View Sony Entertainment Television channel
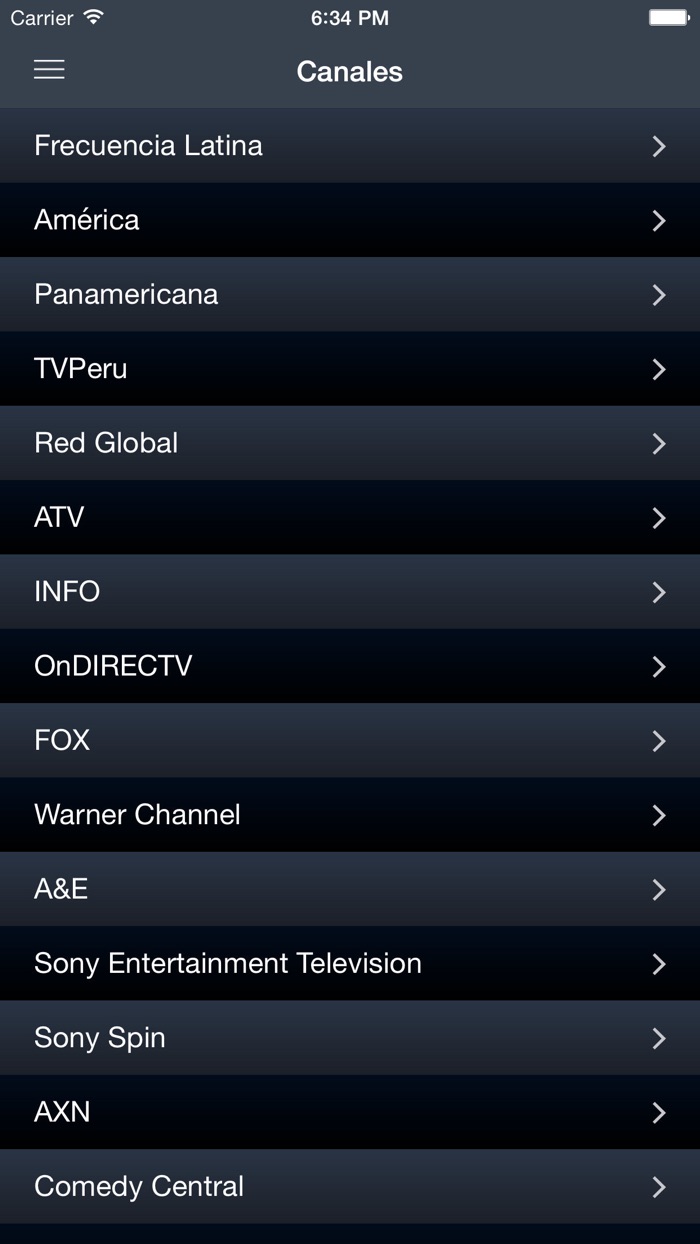This screenshot has width=700, height=1244. coord(349,963)
